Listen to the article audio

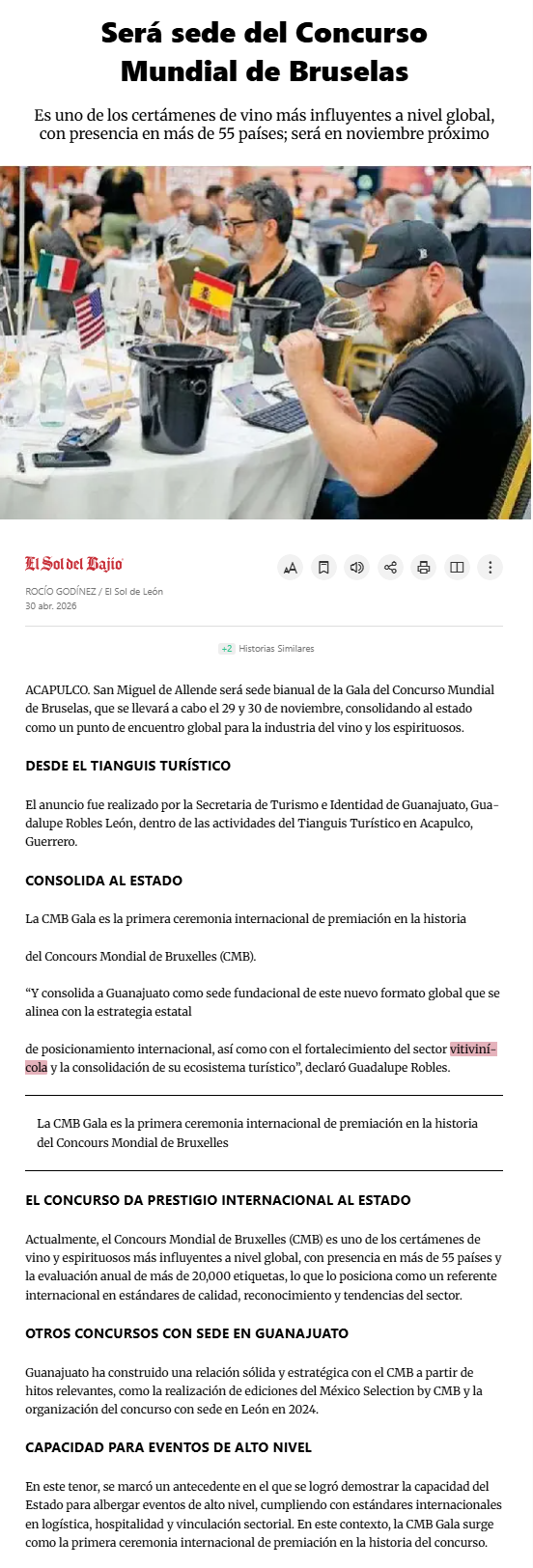(357, 568)
